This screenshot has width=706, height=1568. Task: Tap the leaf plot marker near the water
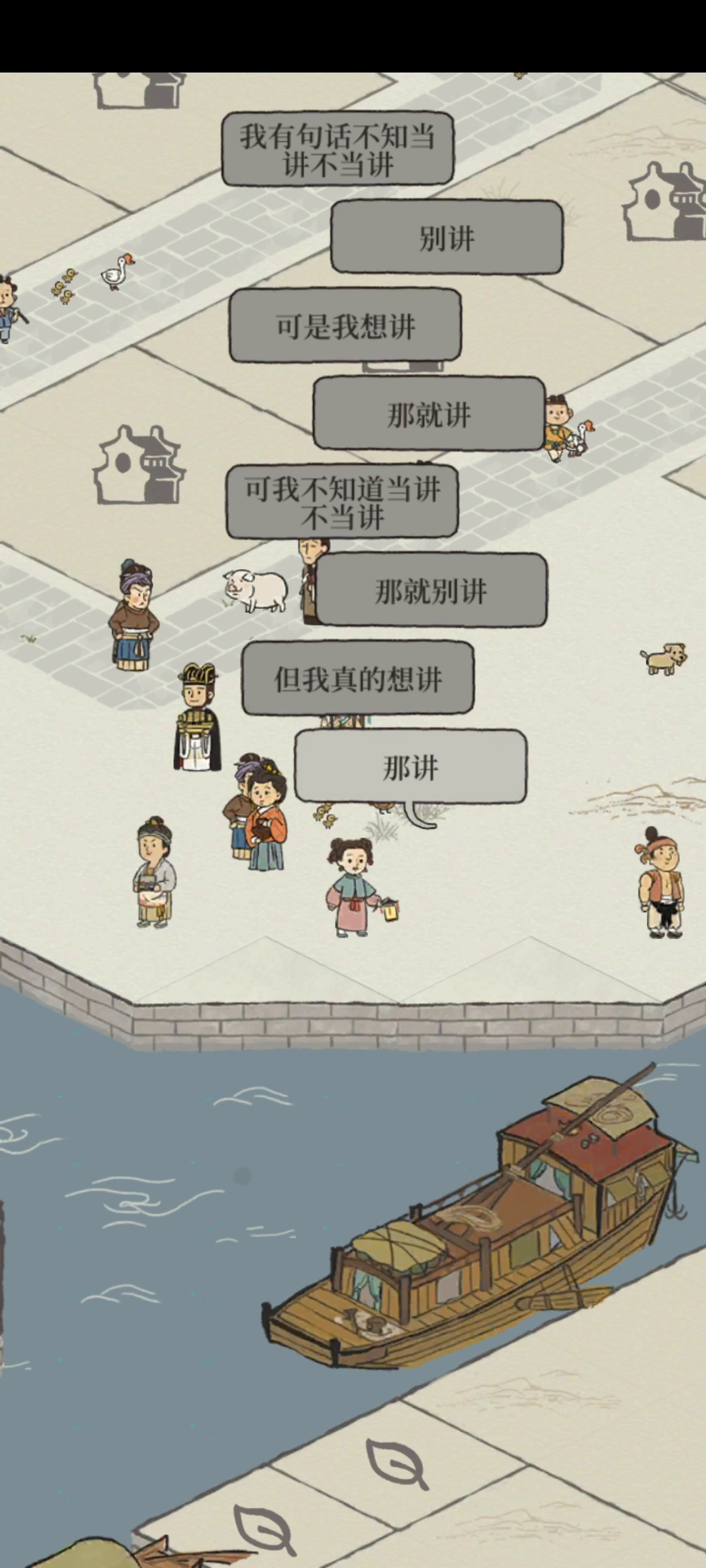(x=397, y=1463)
